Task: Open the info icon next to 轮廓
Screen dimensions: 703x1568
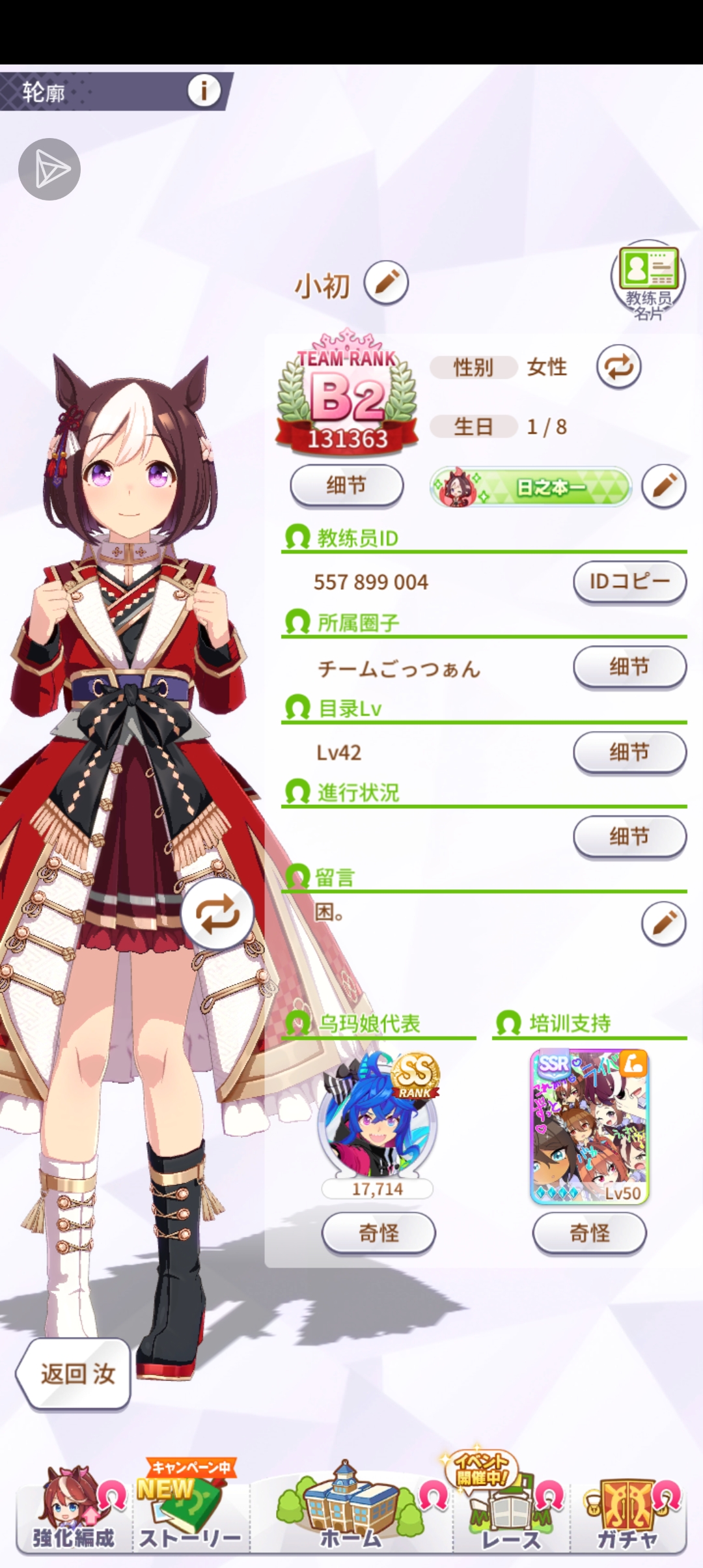Action: point(203,91)
